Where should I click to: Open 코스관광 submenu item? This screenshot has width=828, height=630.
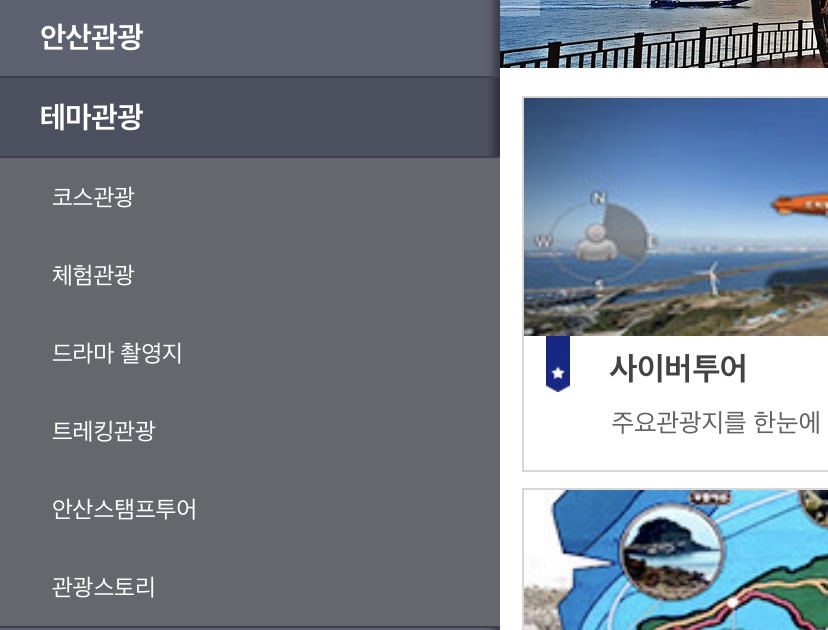93,197
